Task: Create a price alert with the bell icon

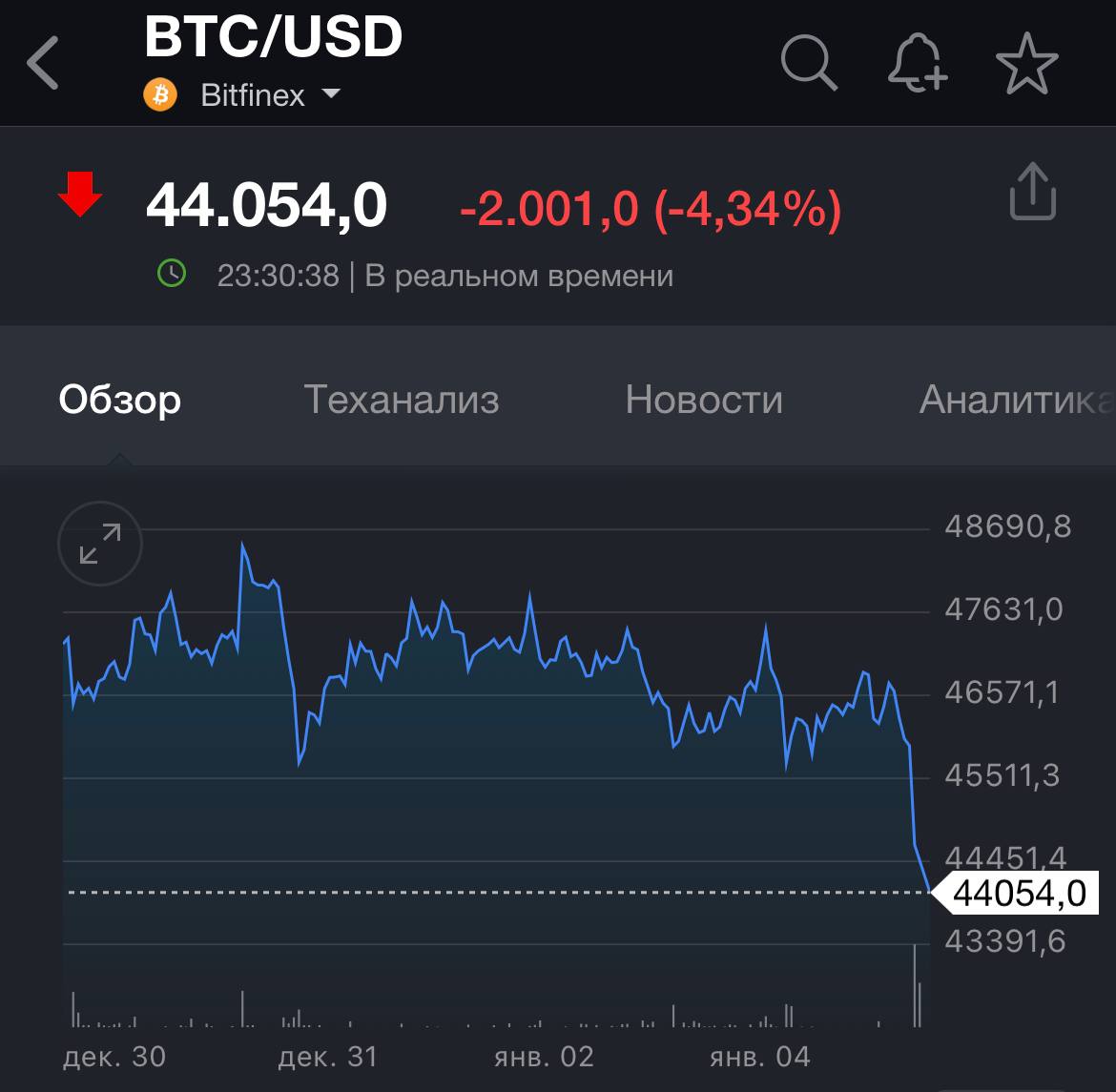Action: point(917,63)
